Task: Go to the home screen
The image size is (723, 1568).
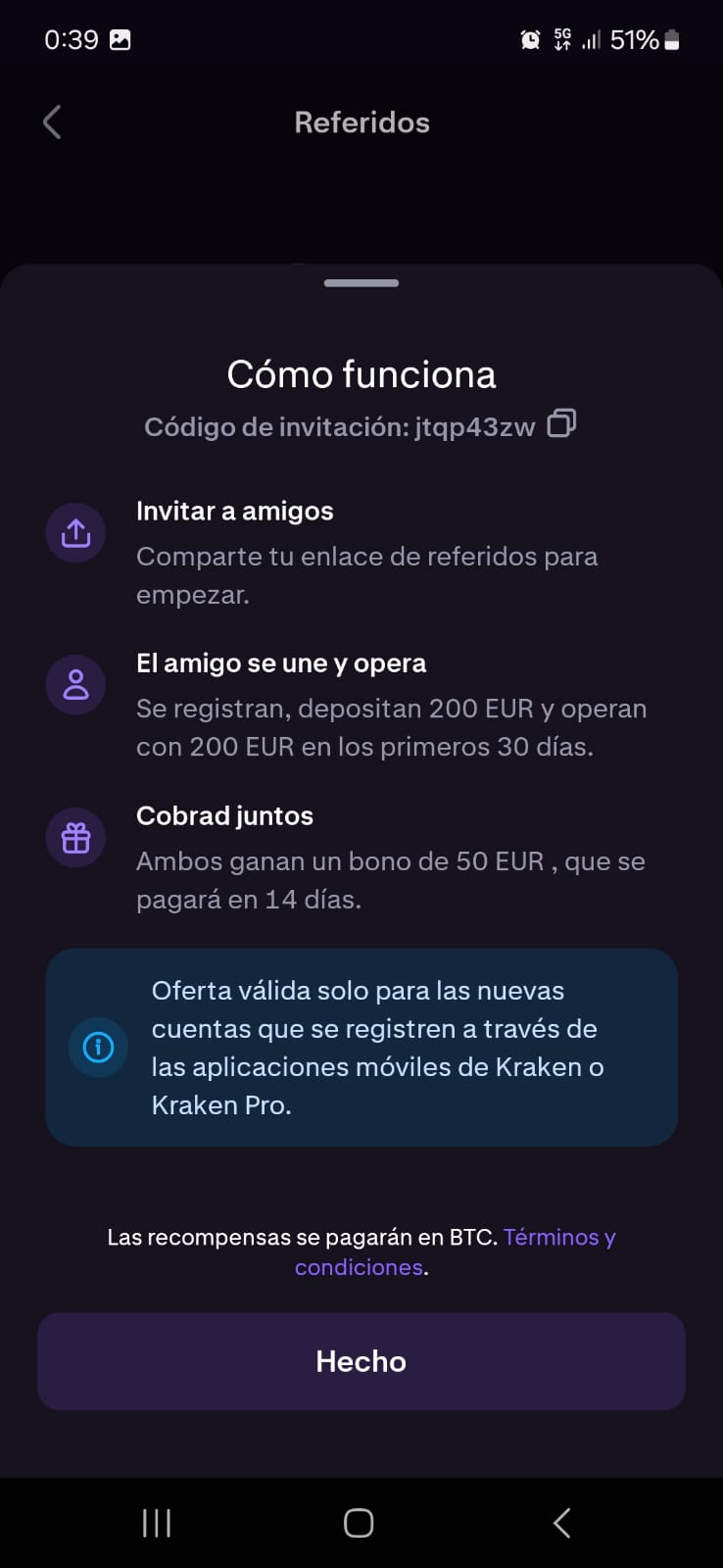Action: 359,1523
